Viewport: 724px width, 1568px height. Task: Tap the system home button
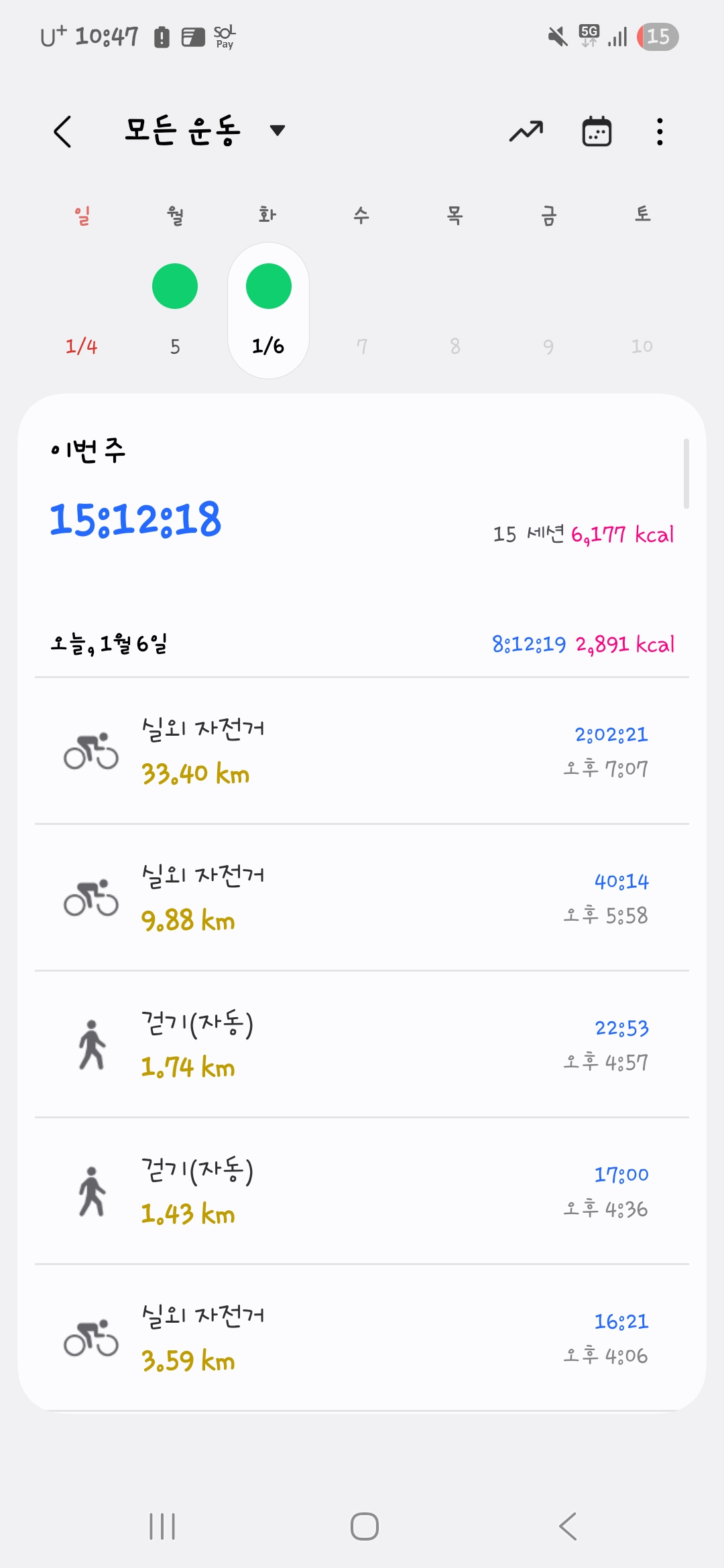(x=364, y=1526)
